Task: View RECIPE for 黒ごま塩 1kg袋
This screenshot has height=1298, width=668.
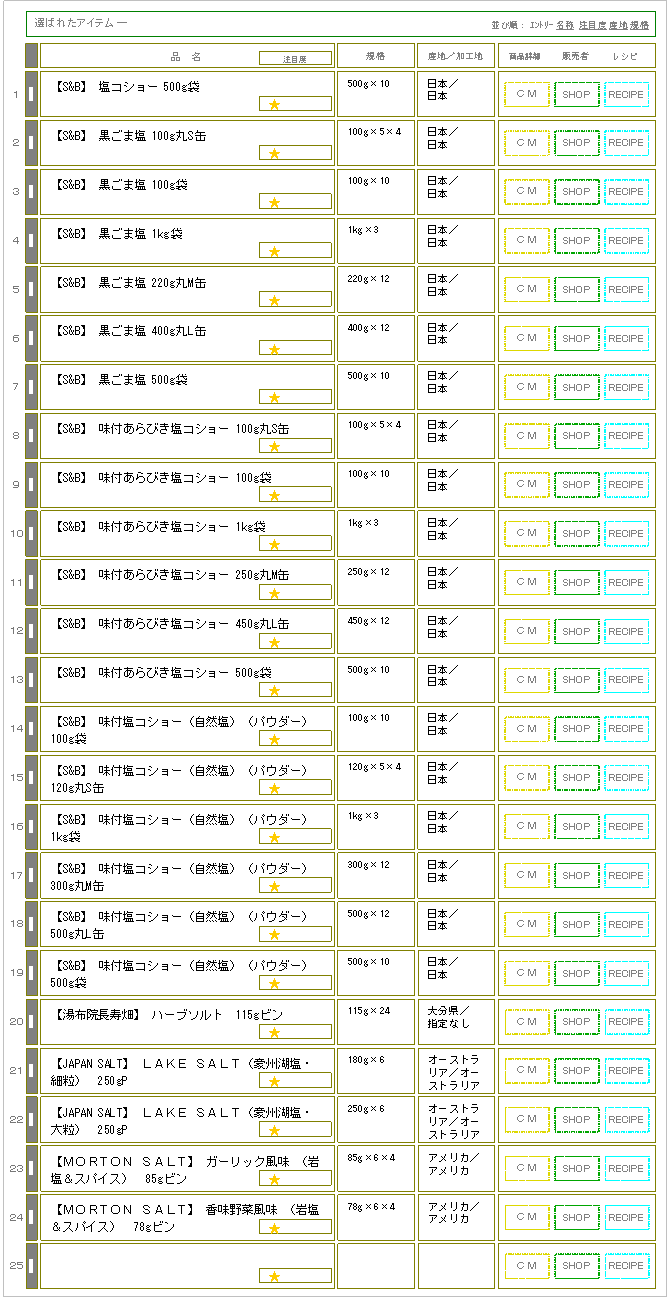Action: tap(627, 240)
